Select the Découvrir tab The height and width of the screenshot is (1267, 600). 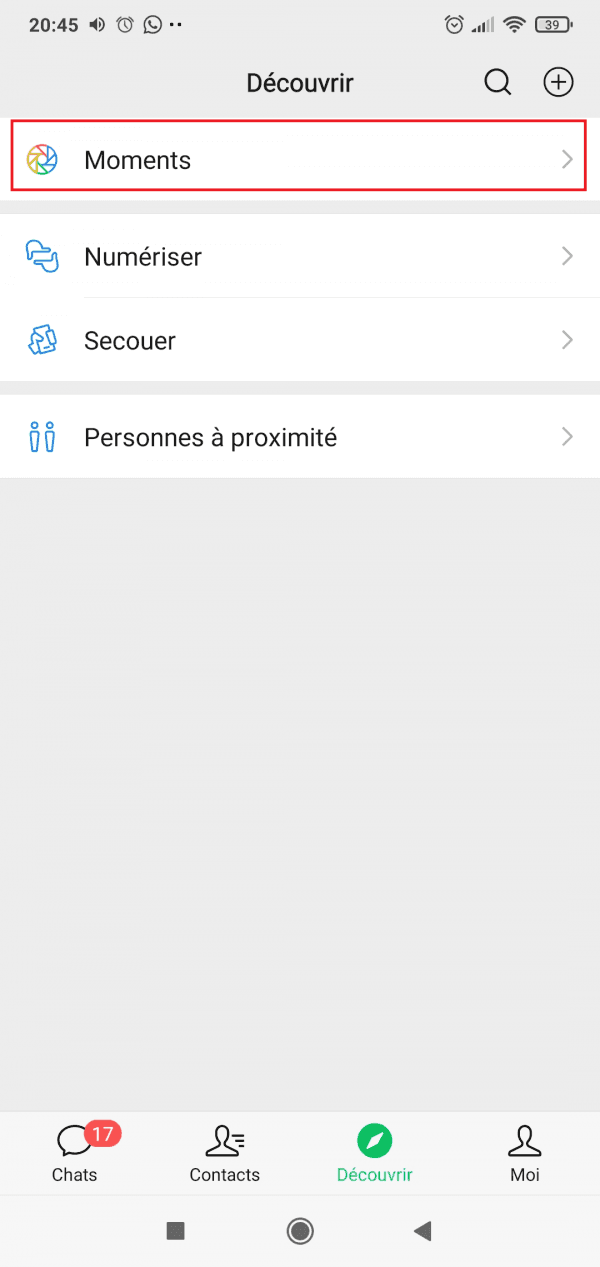[x=375, y=1153]
